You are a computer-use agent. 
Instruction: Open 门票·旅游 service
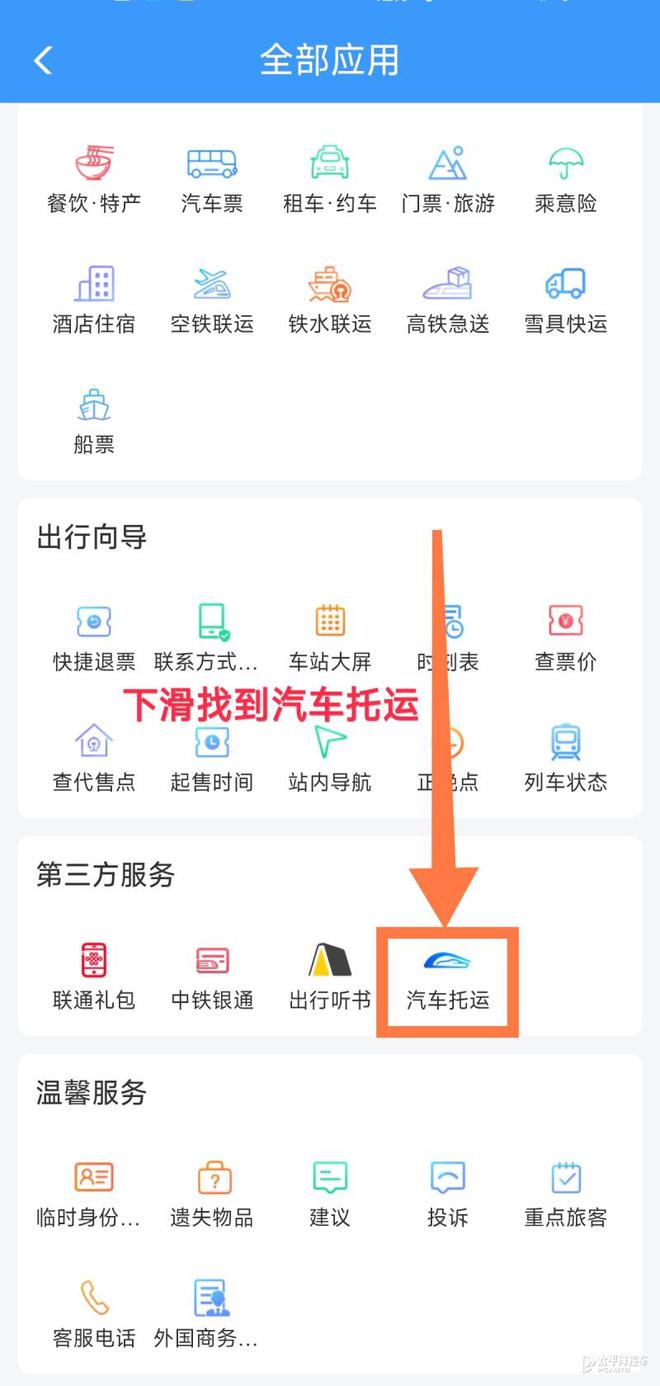[448, 180]
